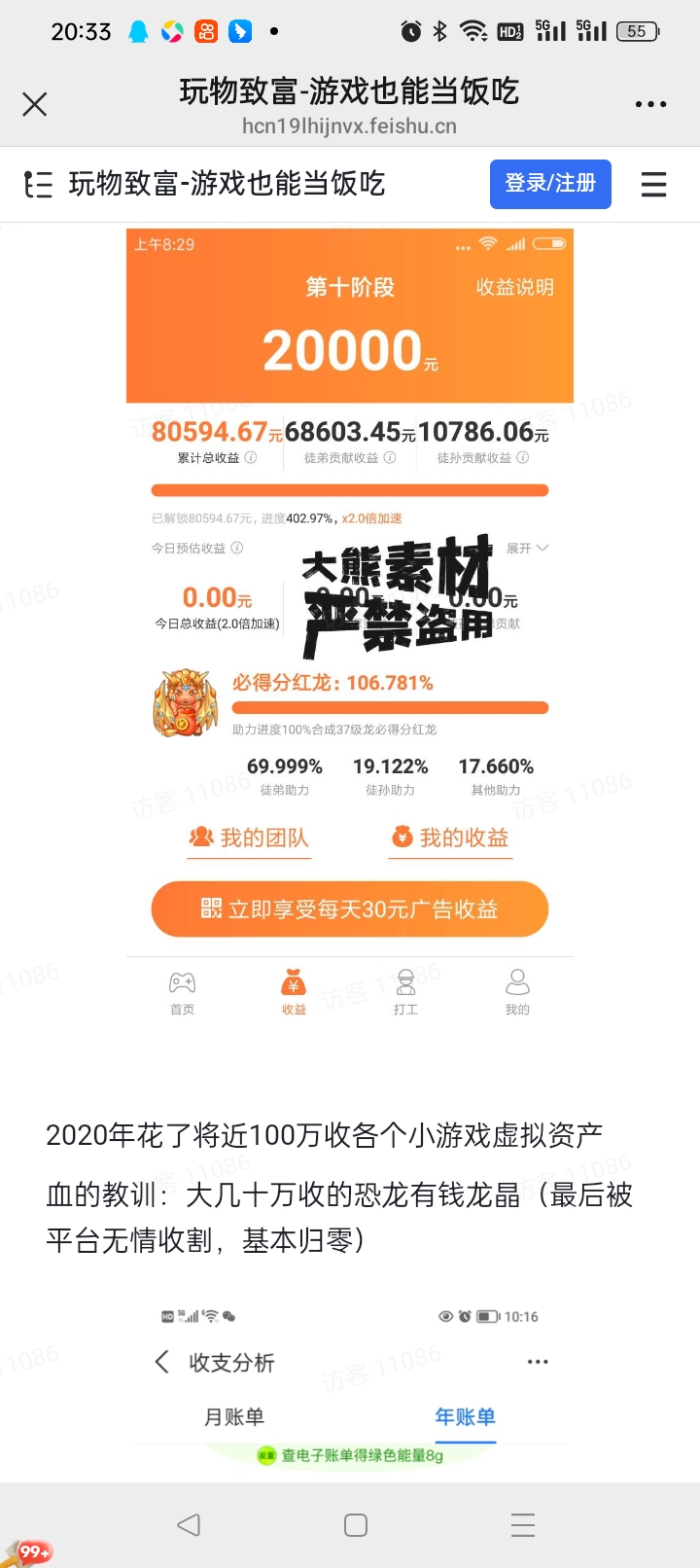Open the earnings screenshot image

point(350,623)
